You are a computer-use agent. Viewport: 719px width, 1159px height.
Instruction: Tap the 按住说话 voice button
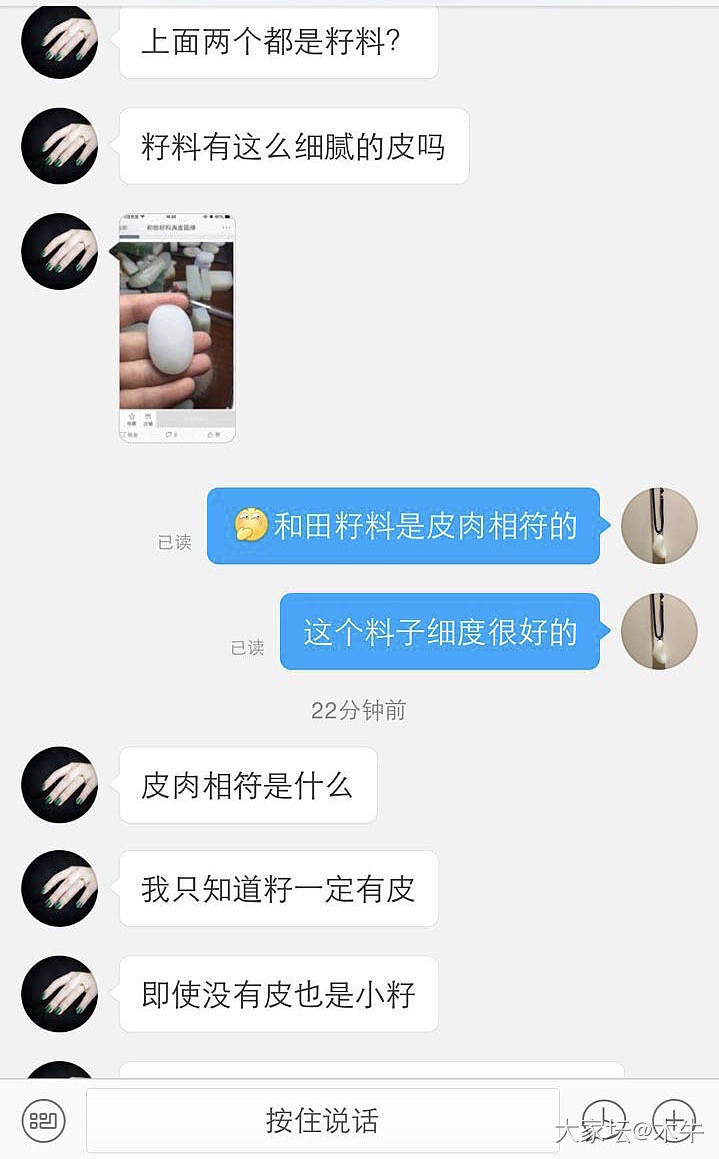pos(322,1120)
